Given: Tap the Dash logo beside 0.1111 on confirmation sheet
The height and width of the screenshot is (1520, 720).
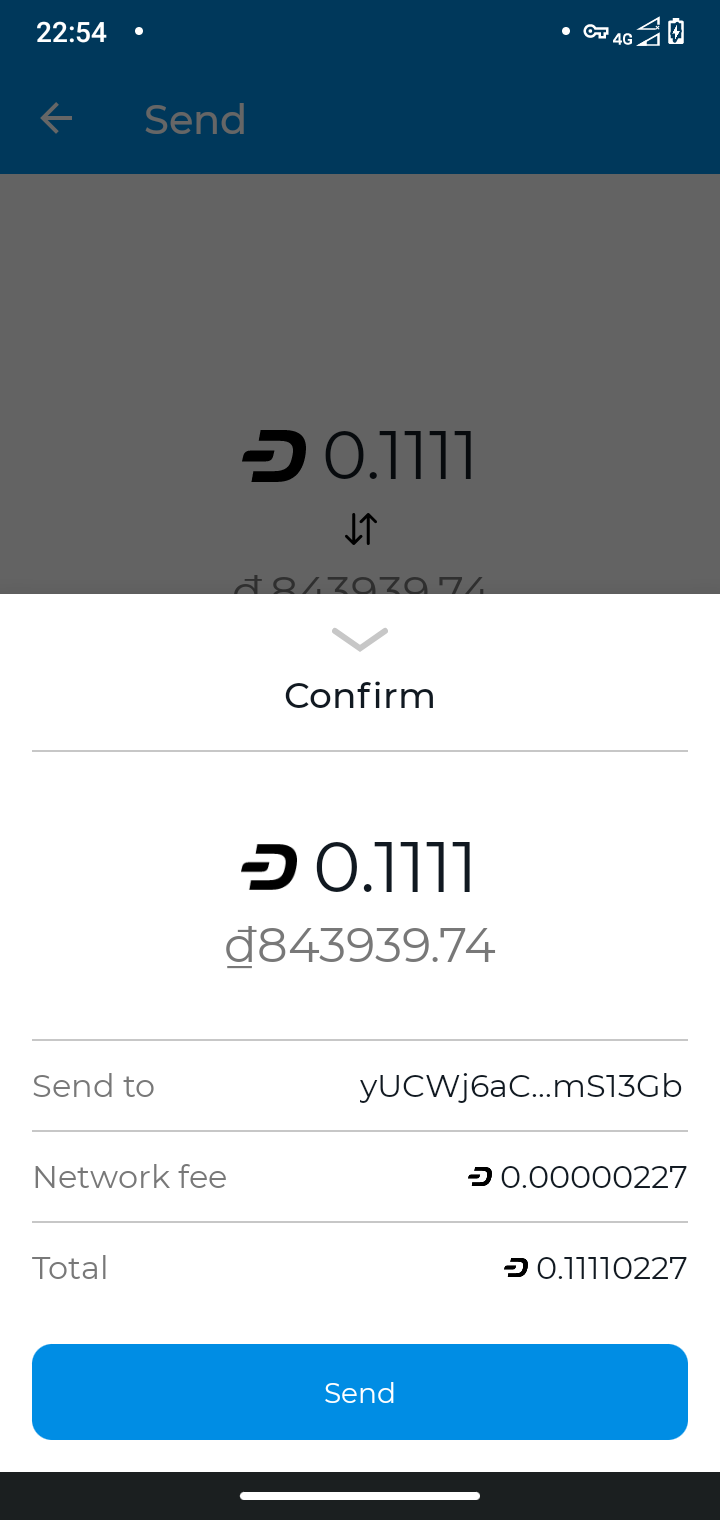Looking at the screenshot, I should click(266, 867).
